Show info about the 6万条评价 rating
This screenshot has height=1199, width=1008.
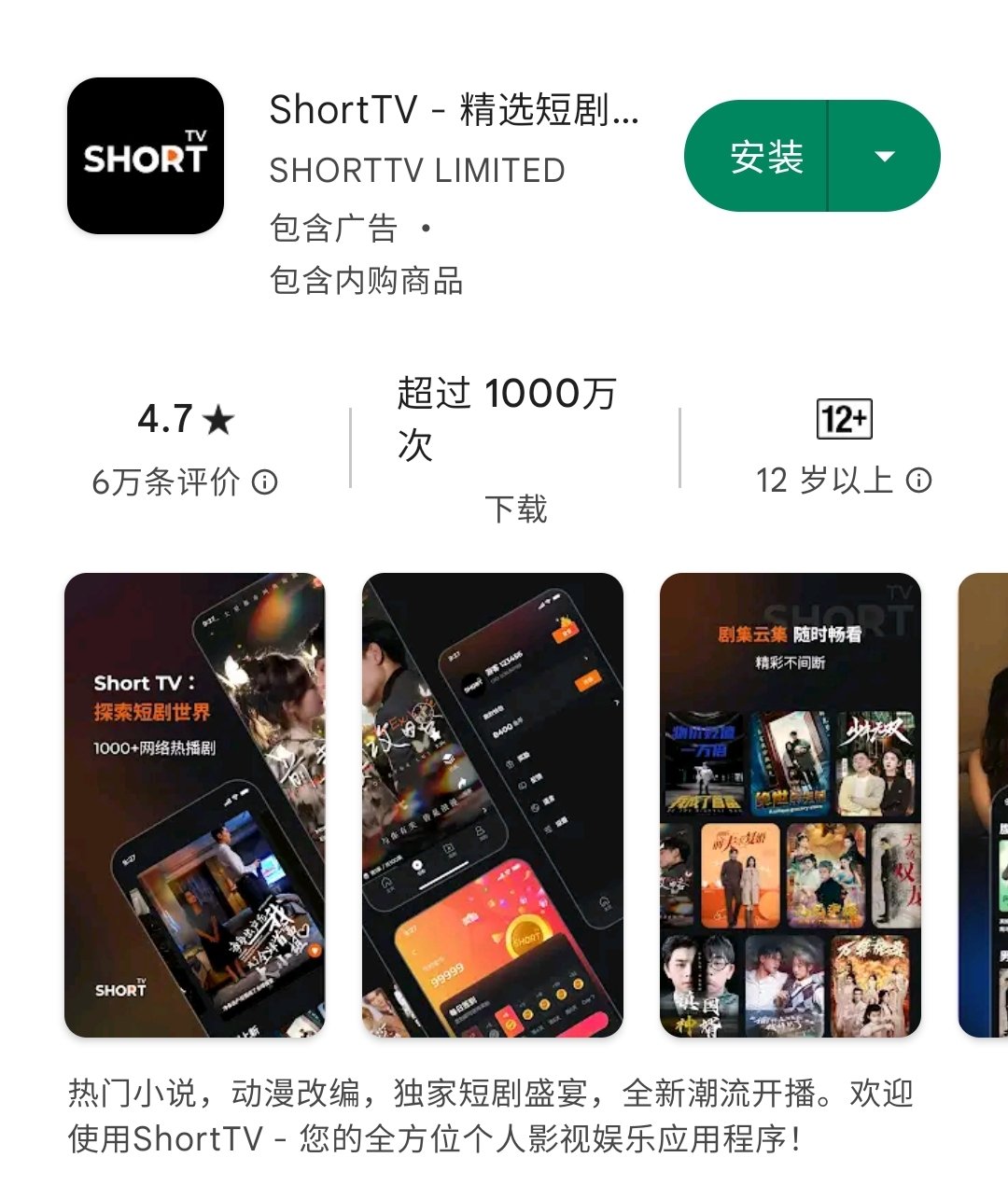tap(265, 482)
